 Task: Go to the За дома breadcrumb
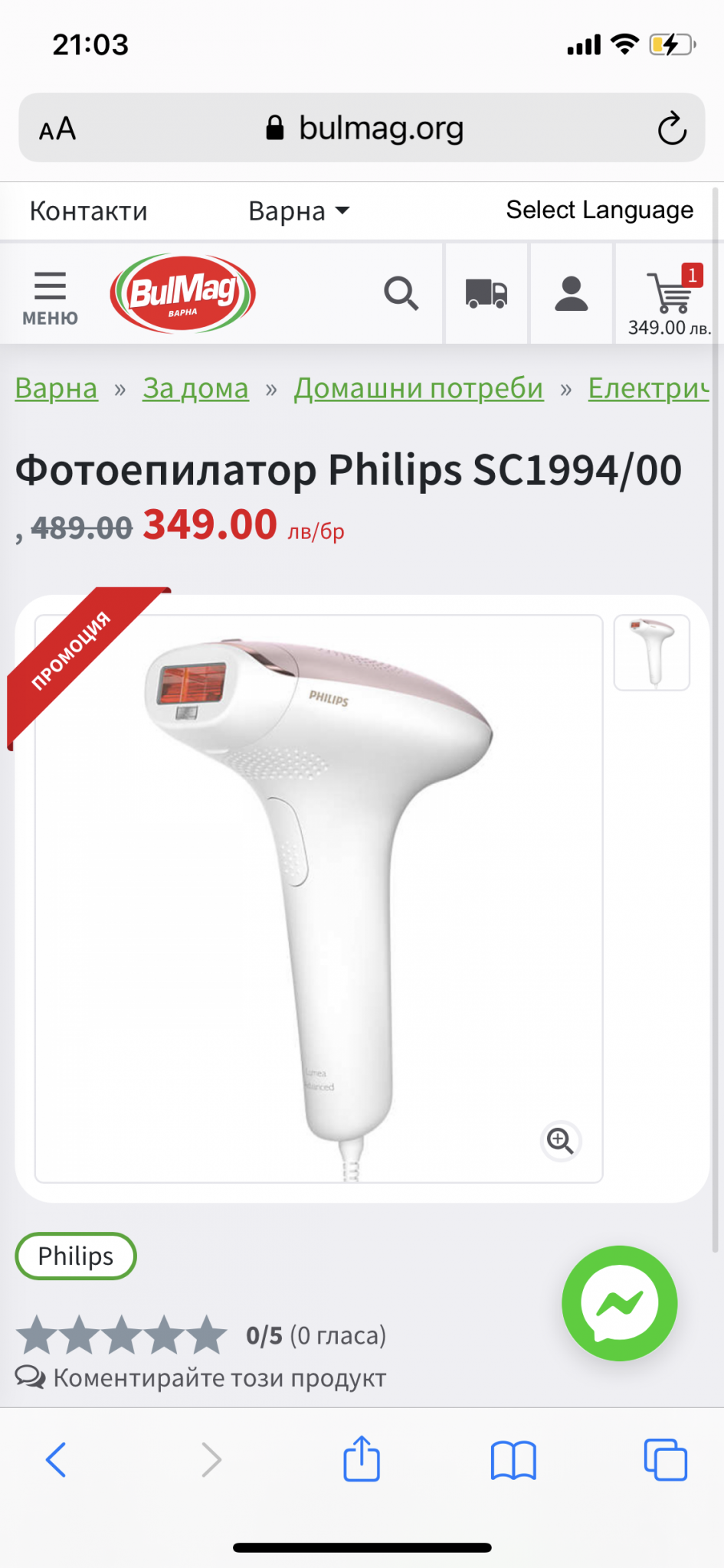[195, 388]
